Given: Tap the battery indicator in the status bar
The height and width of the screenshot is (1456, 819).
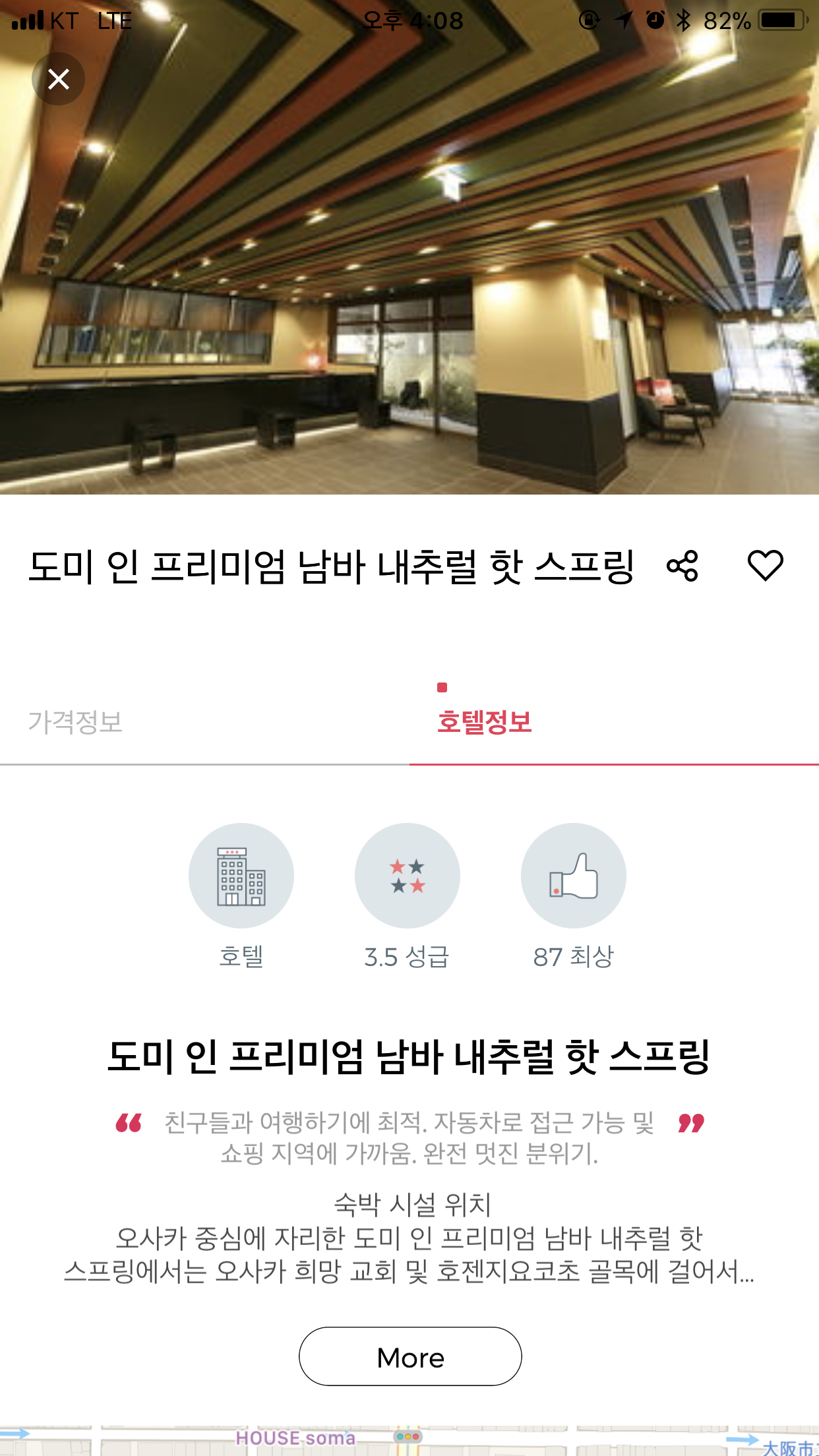Looking at the screenshot, I should coord(780,20).
